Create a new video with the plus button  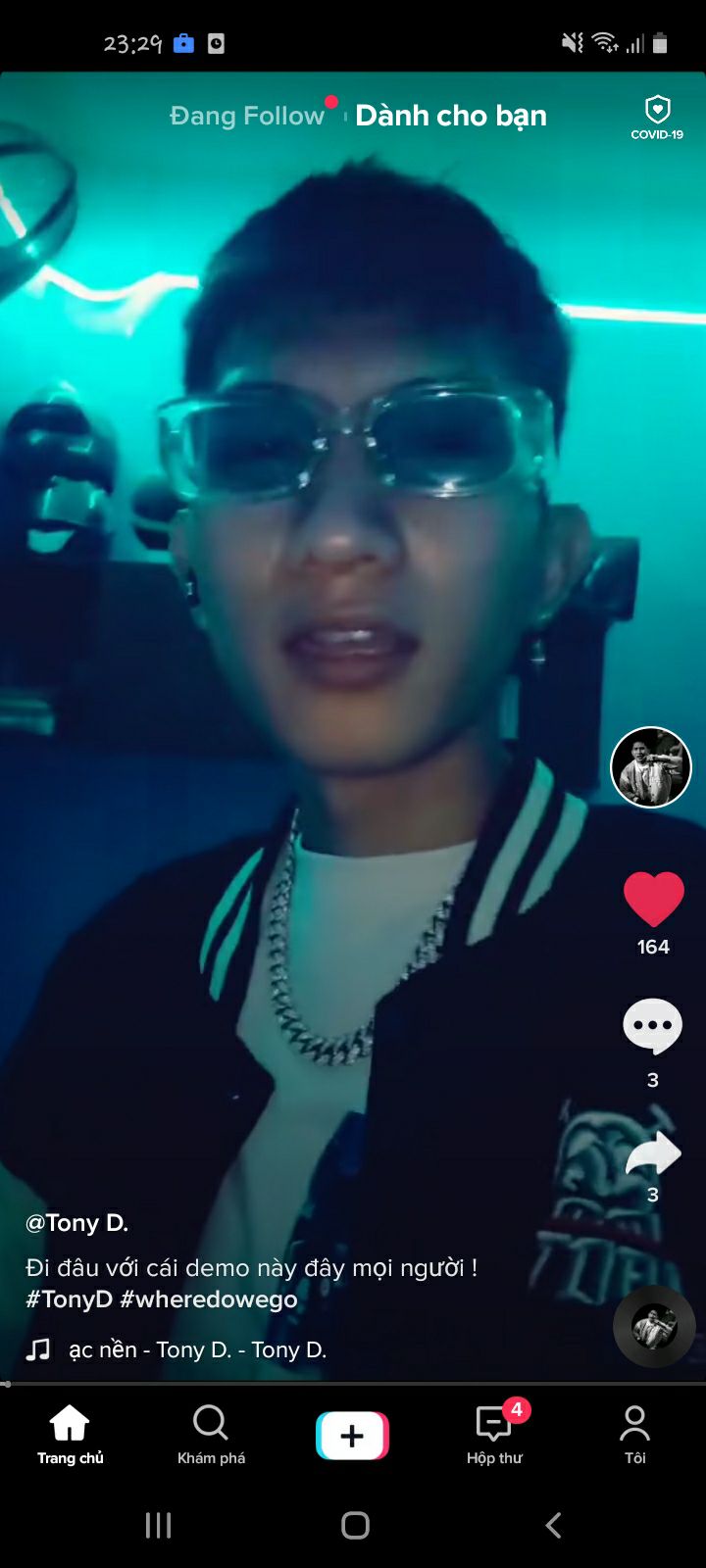pyautogui.click(x=353, y=1436)
